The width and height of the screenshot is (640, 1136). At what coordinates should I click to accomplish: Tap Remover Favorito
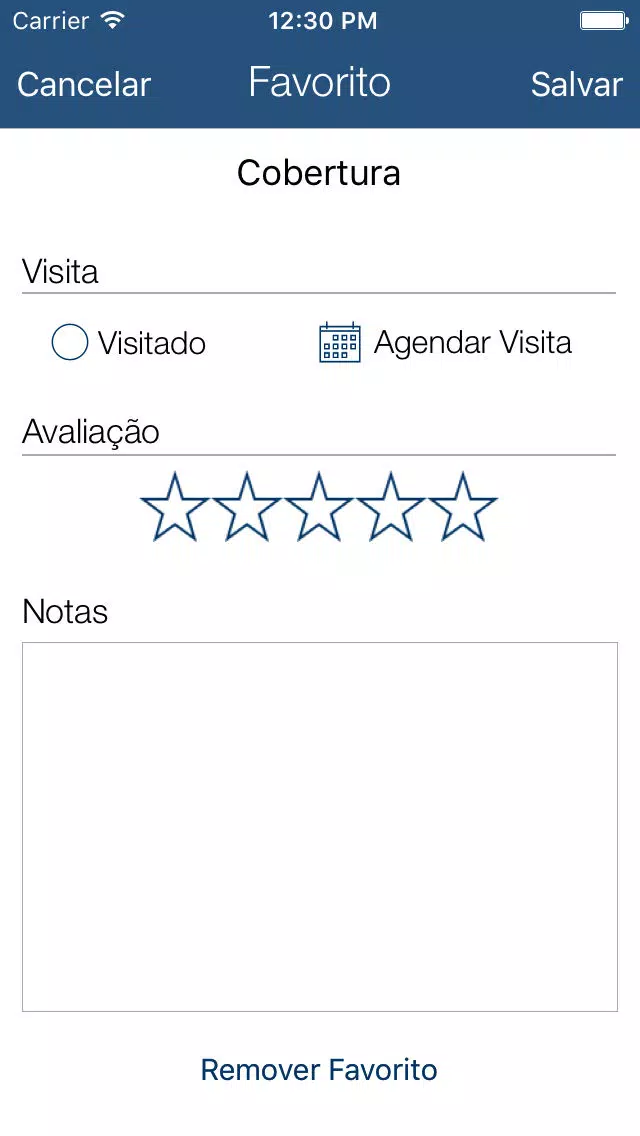pos(319,1069)
